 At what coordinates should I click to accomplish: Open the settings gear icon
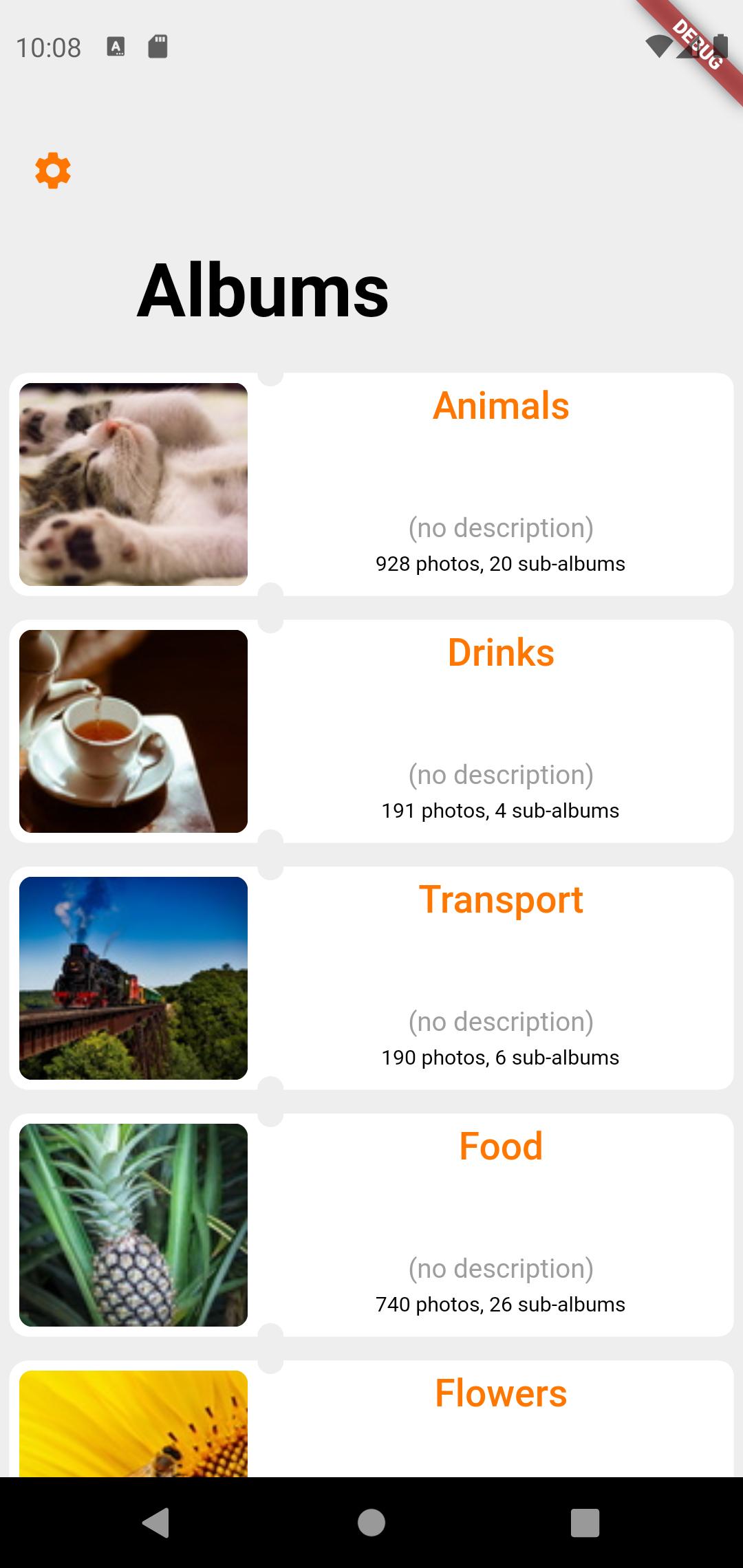pos(53,171)
